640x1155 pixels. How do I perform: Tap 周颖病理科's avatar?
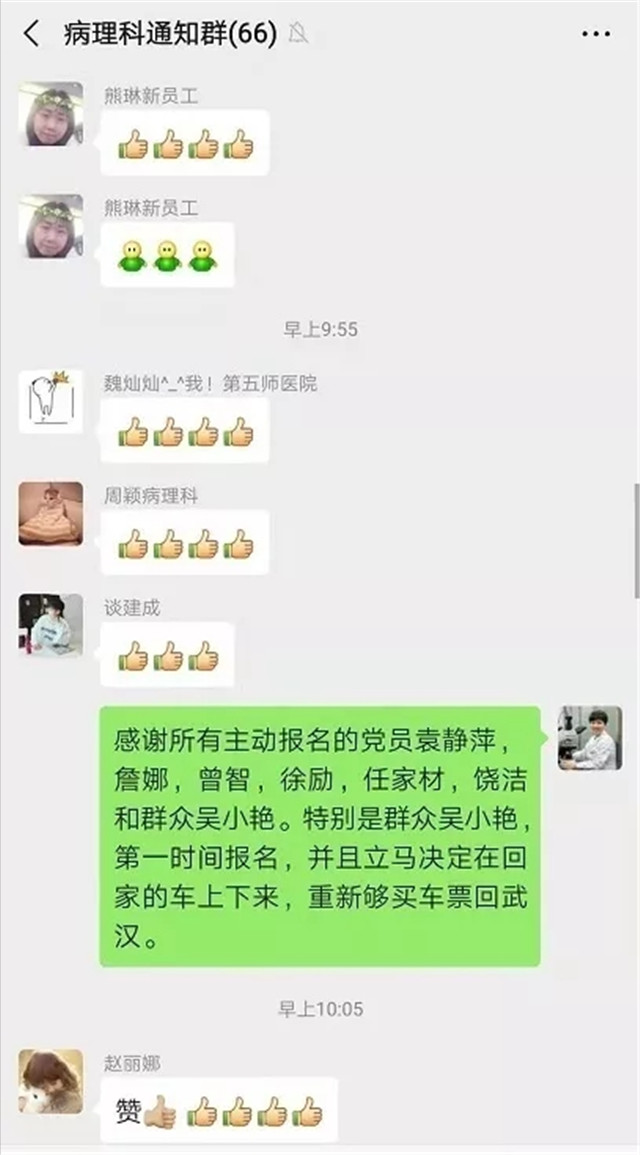[51, 514]
